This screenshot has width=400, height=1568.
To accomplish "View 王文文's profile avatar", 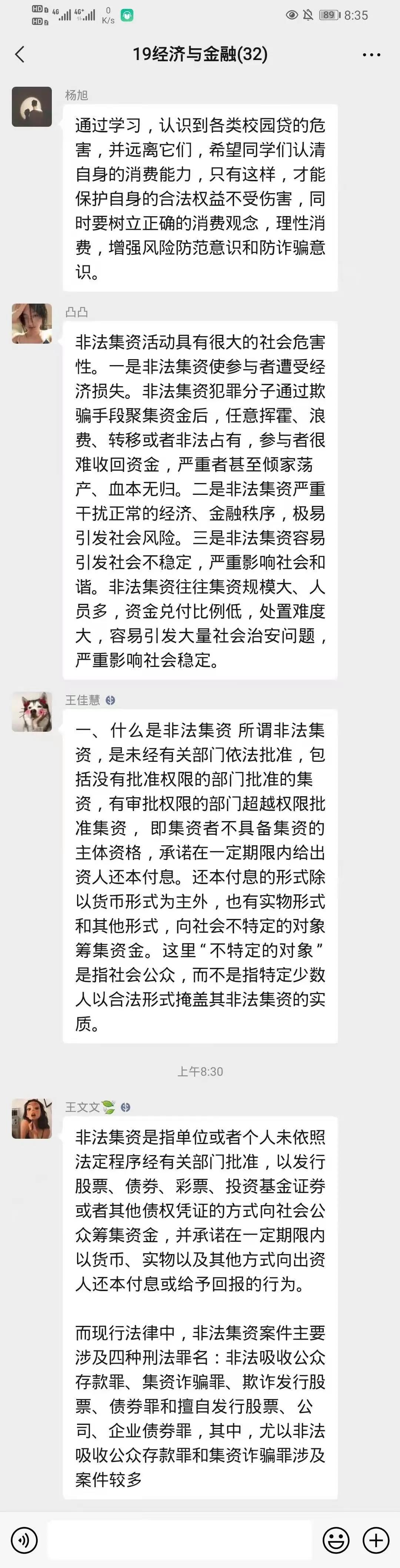I will pyautogui.click(x=31, y=1118).
